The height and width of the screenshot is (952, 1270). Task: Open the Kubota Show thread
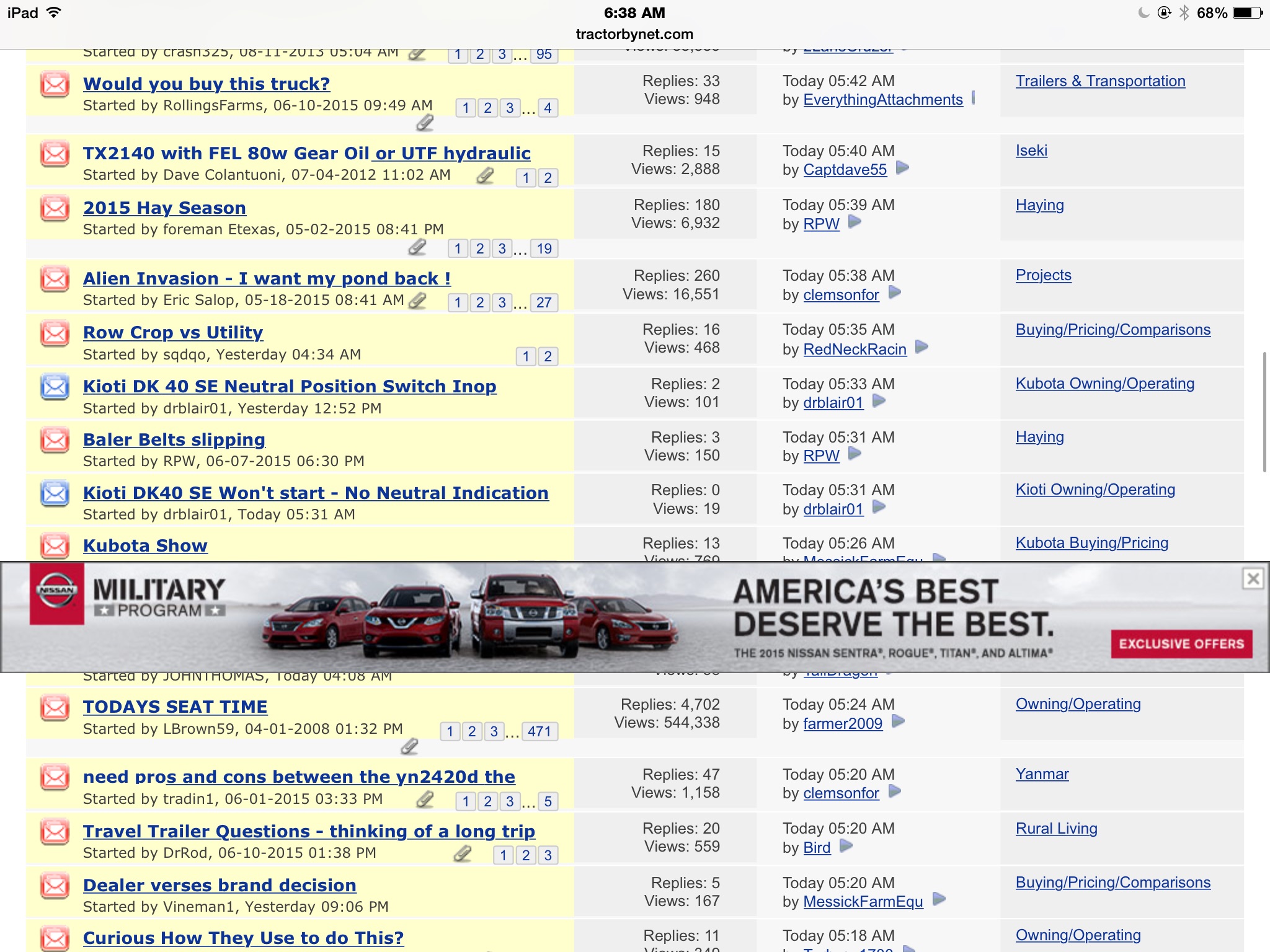coord(145,545)
